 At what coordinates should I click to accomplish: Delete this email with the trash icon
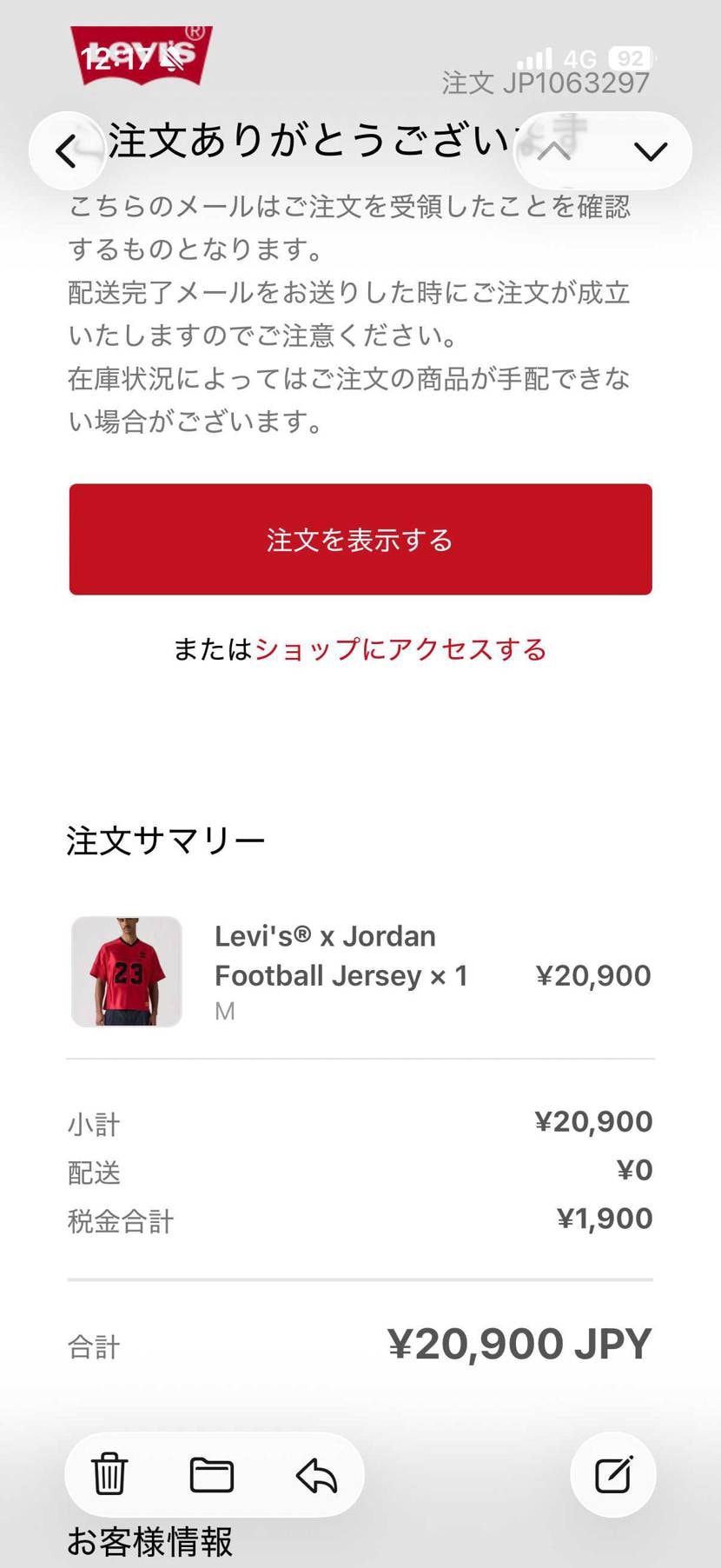coord(107,1474)
